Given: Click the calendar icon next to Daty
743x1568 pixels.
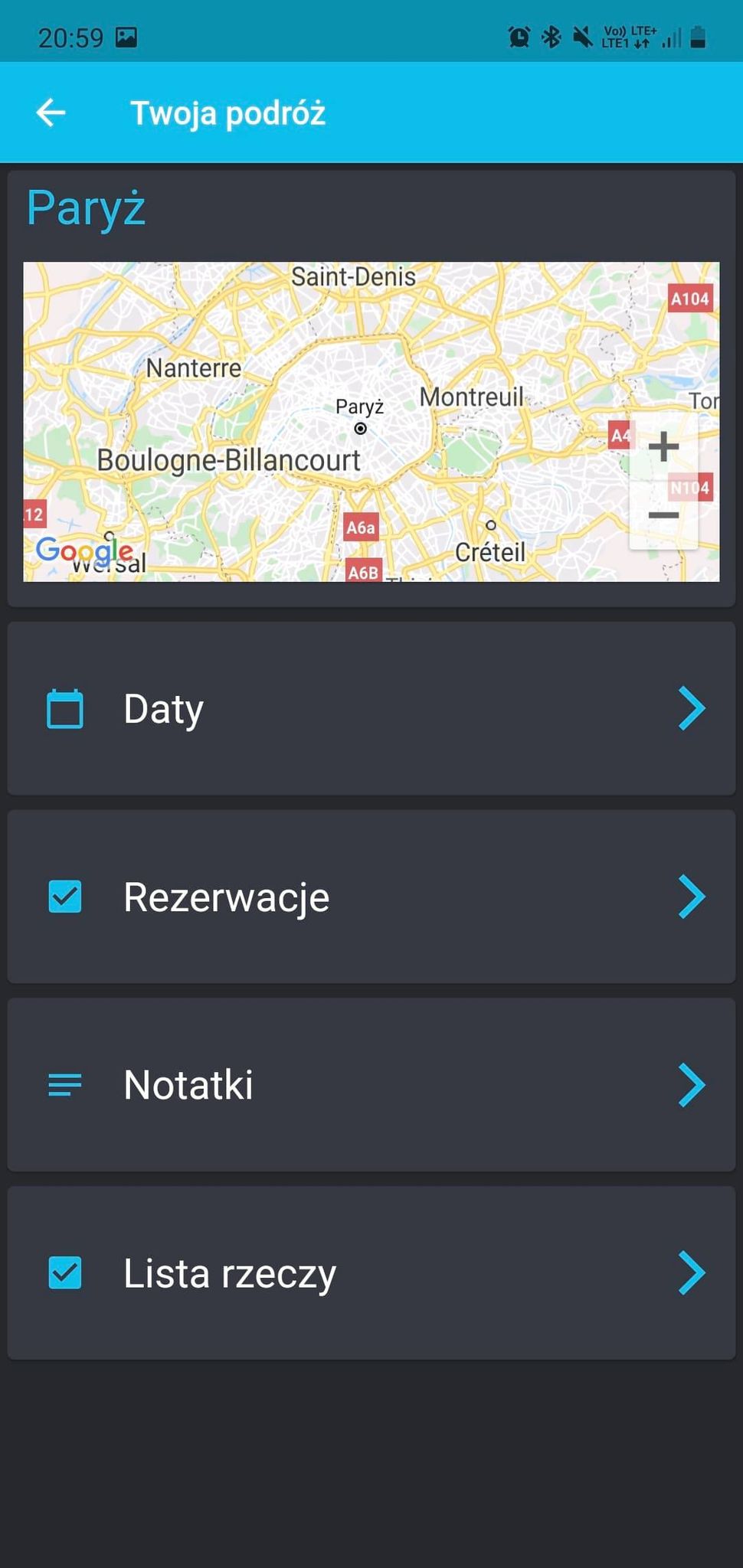Looking at the screenshot, I should [x=66, y=708].
